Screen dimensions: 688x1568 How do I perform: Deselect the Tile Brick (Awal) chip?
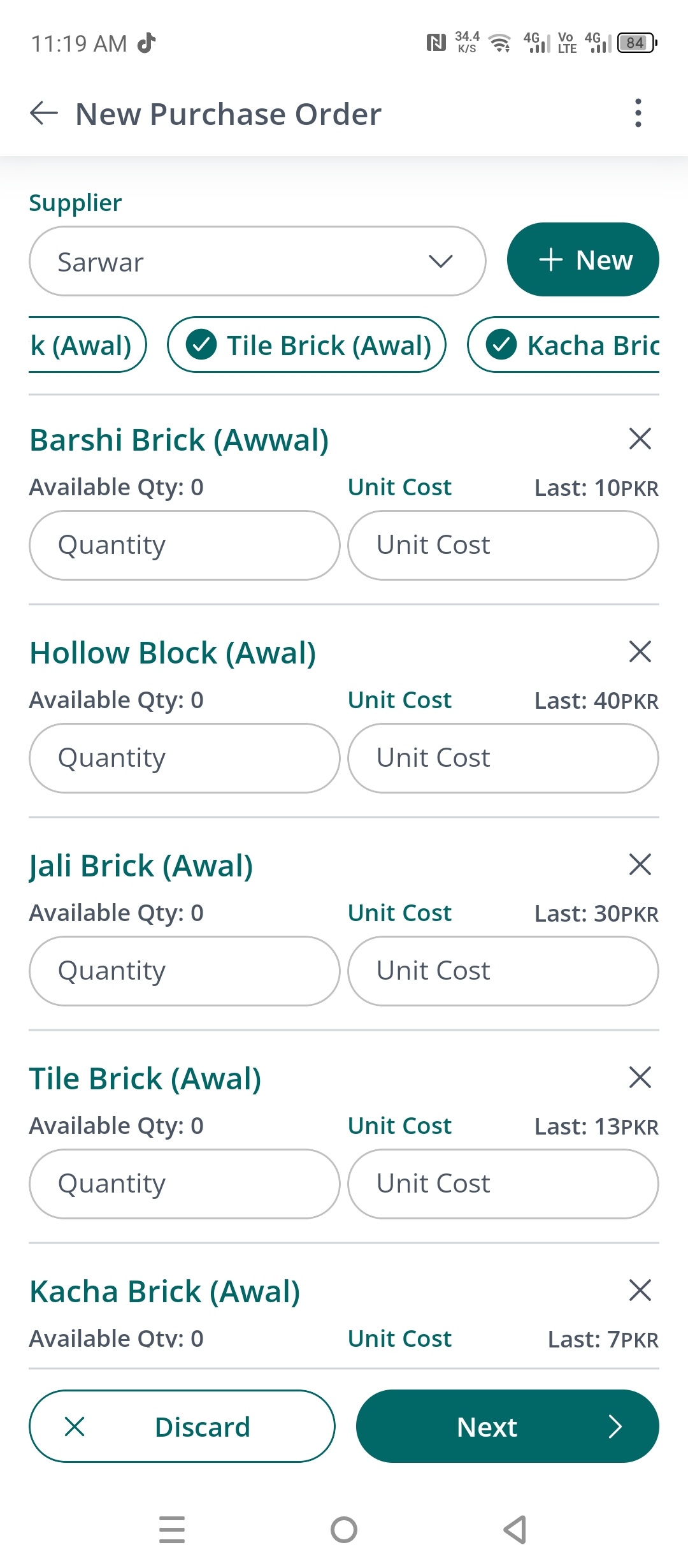click(306, 345)
